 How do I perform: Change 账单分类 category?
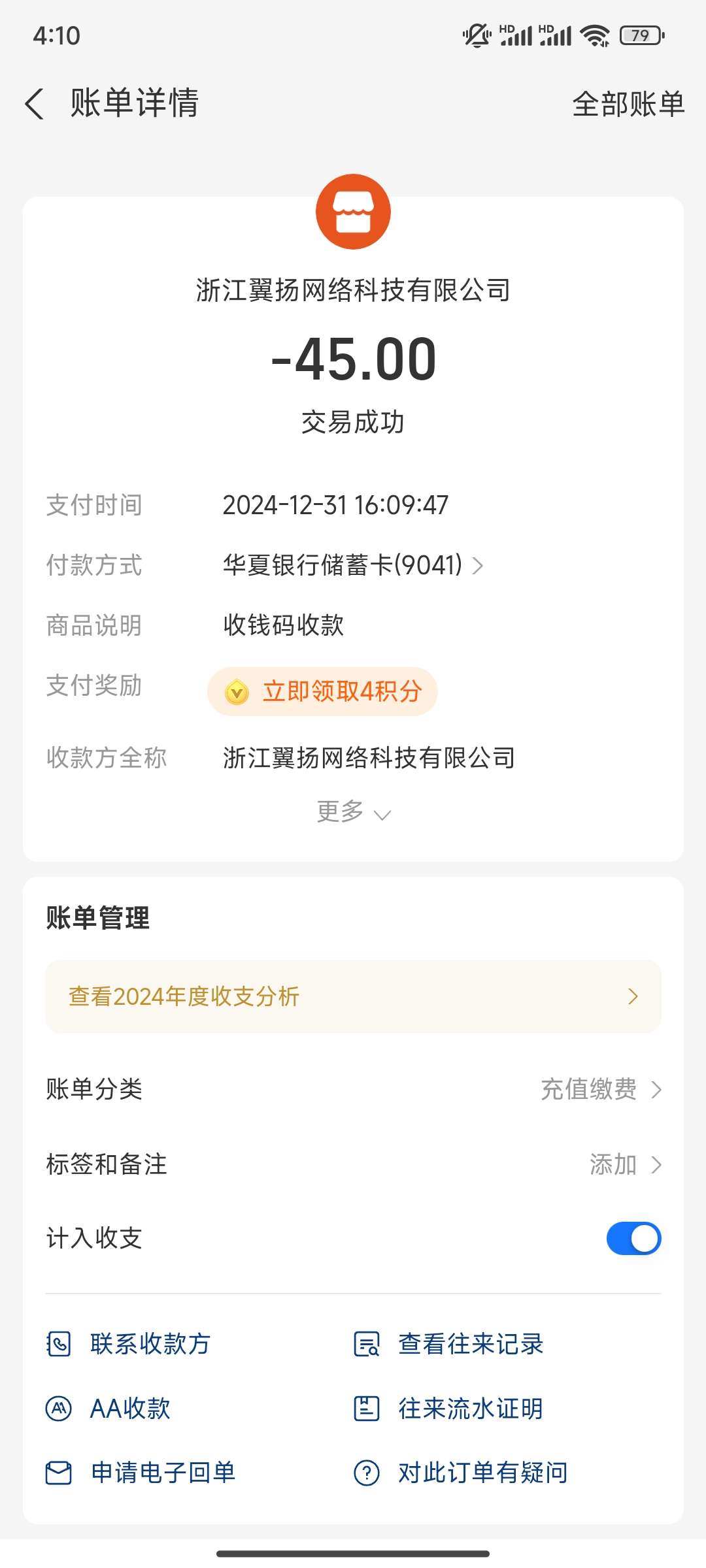pos(600,1089)
